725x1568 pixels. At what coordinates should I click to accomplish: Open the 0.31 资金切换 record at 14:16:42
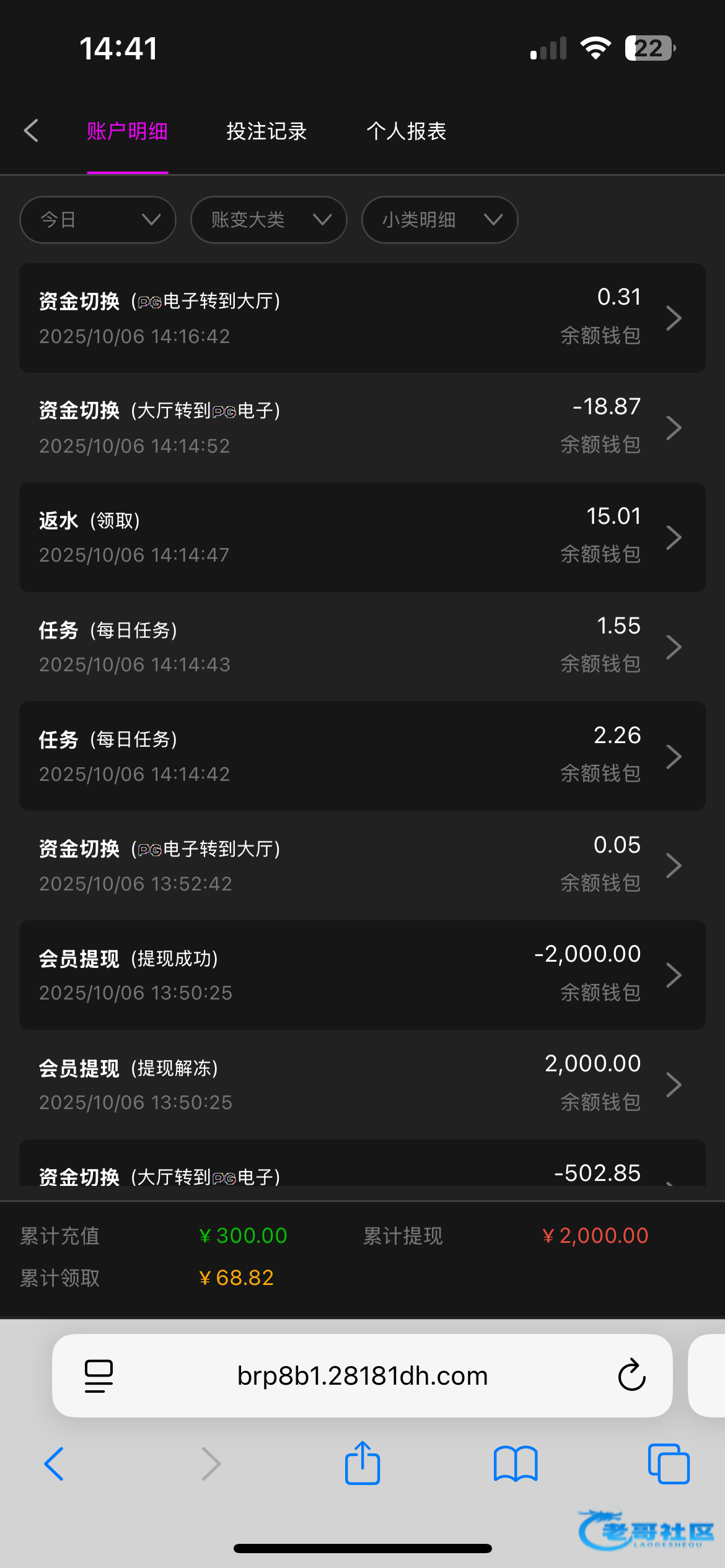click(x=362, y=318)
